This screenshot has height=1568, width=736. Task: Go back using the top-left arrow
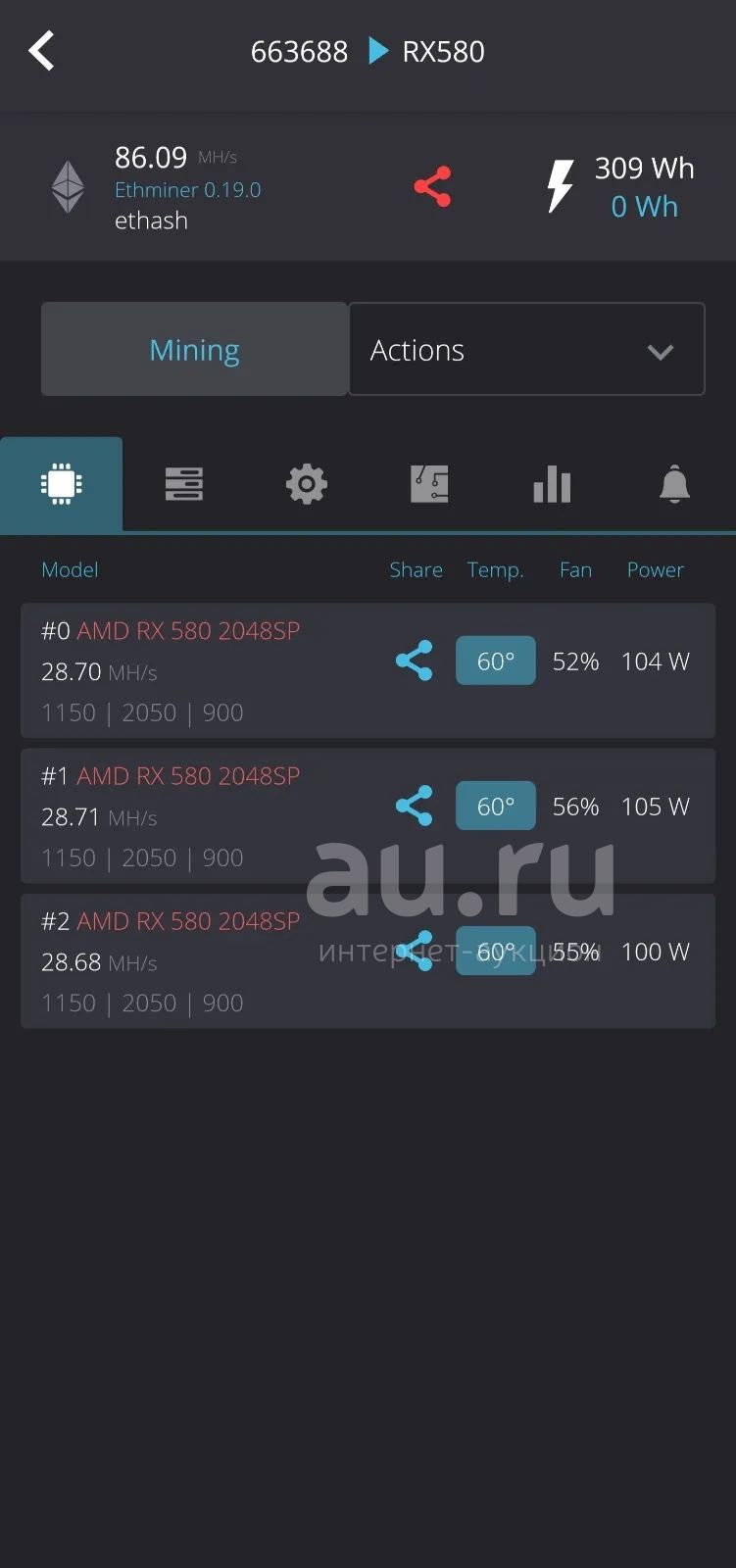point(41,51)
